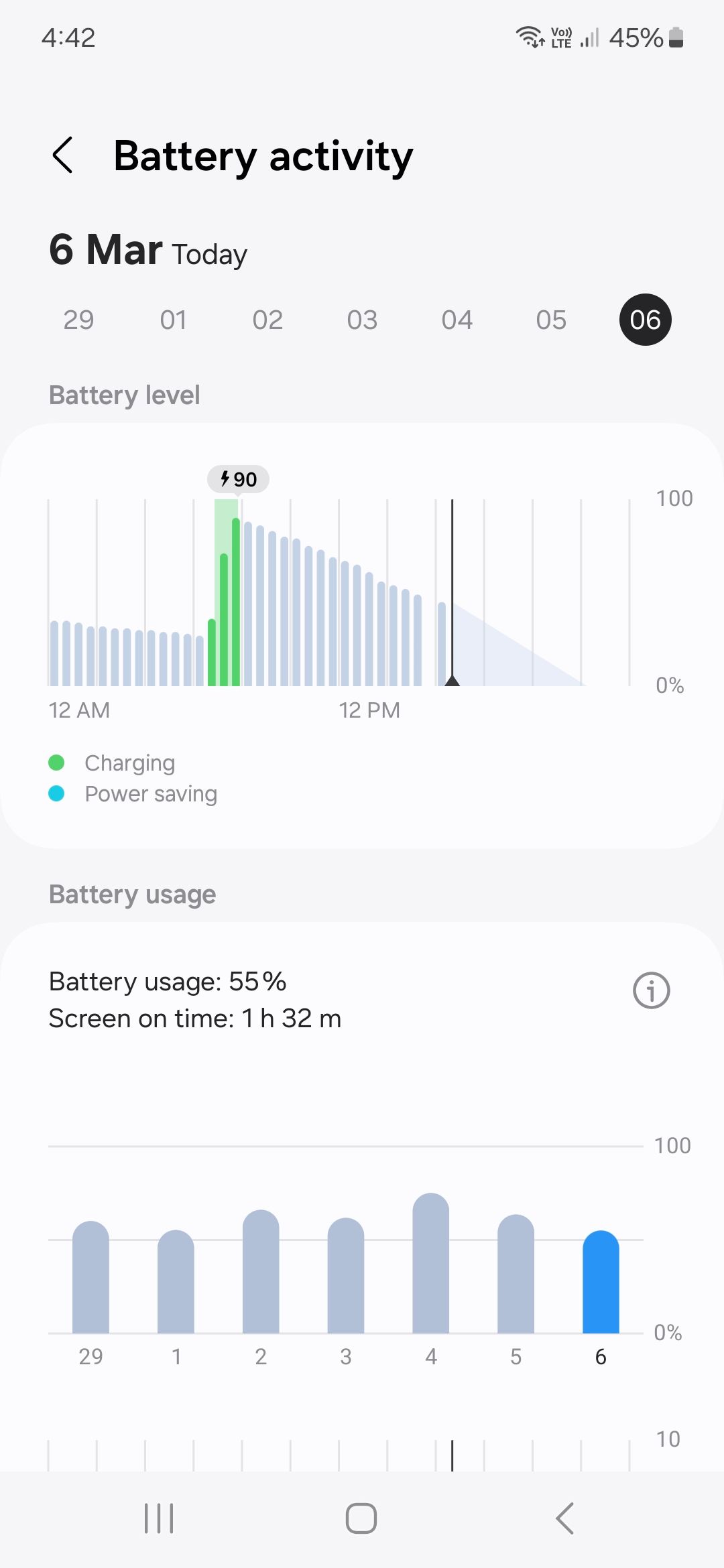Viewport: 724px width, 1568px height.
Task: Tap the back arrow beside Battery activity
Action: (64, 155)
